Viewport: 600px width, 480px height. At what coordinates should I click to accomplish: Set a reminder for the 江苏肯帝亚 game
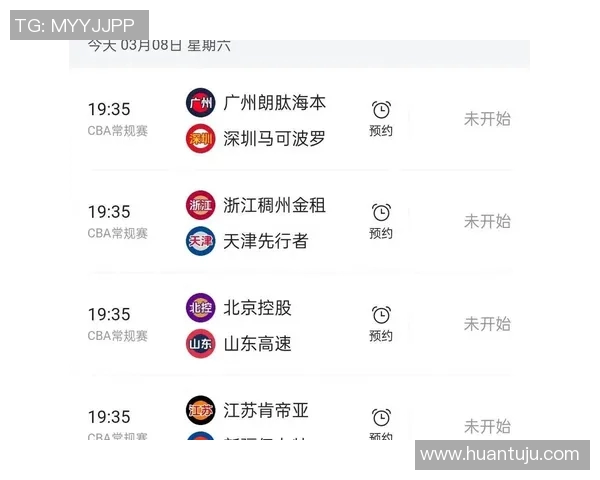(381, 422)
